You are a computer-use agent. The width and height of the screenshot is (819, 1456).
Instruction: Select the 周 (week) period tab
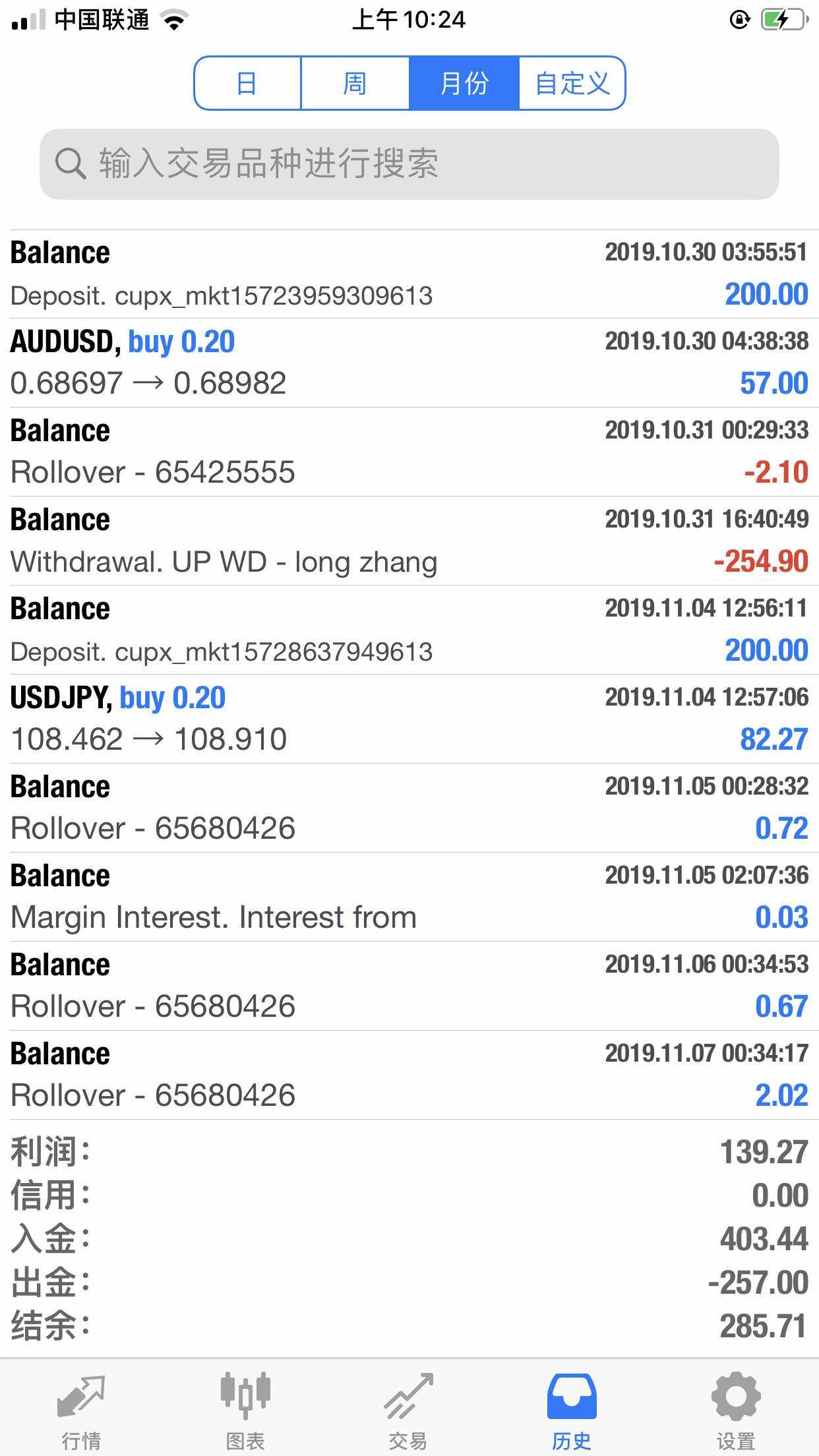pos(355,84)
